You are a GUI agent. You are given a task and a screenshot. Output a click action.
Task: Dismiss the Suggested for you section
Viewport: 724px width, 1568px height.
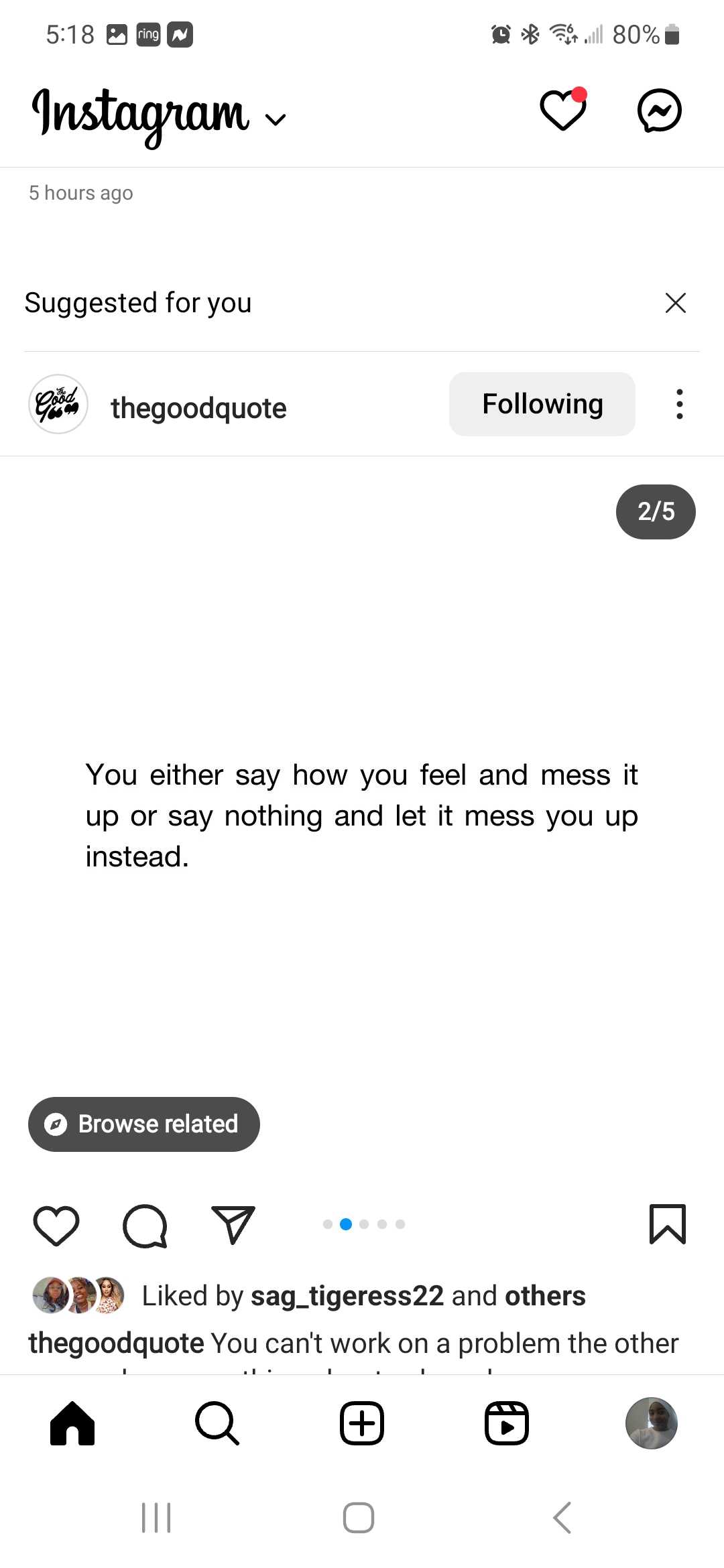point(675,303)
